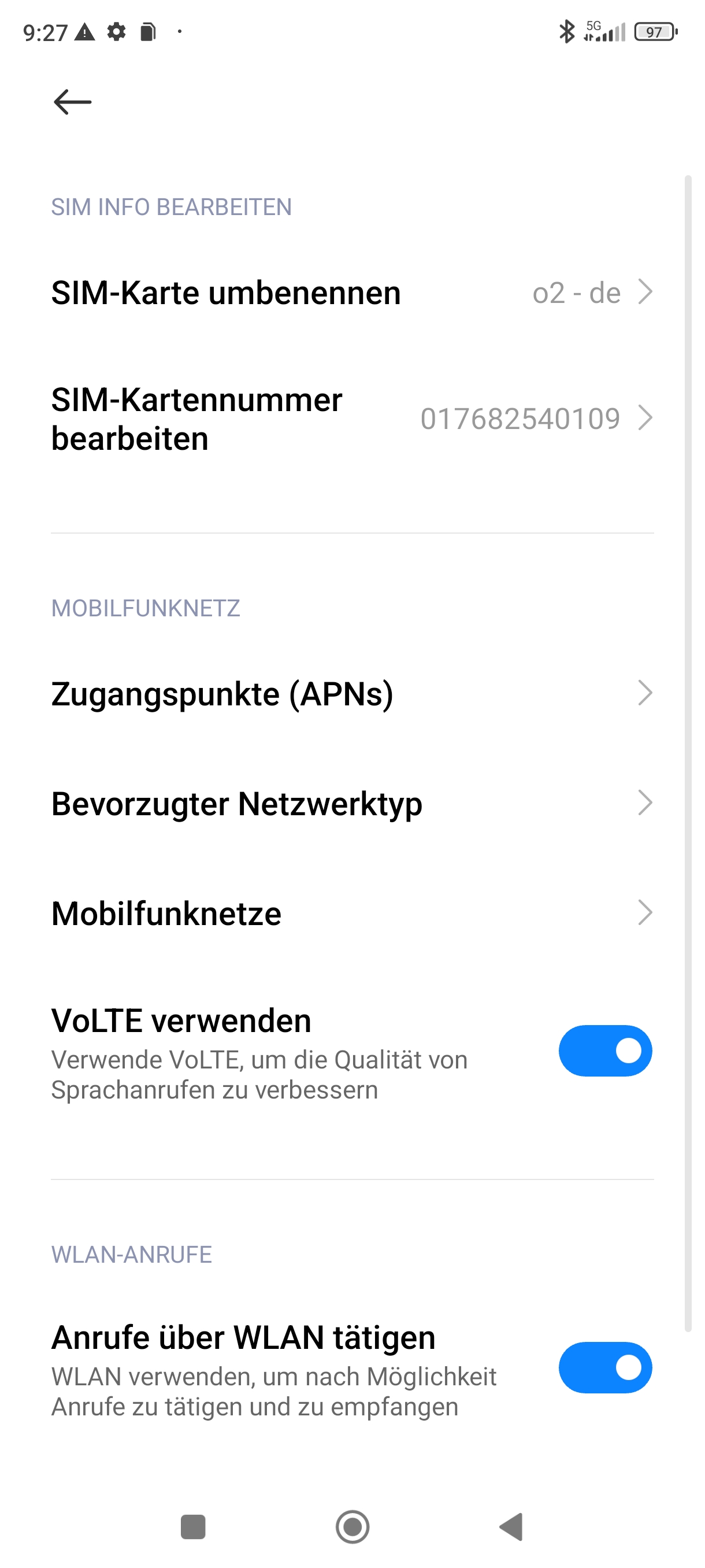Image resolution: width=705 pixels, height=1568 pixels.
Task: Turn off Anrufe über WLAN tätigen
Action: (x=605, y=1367)
